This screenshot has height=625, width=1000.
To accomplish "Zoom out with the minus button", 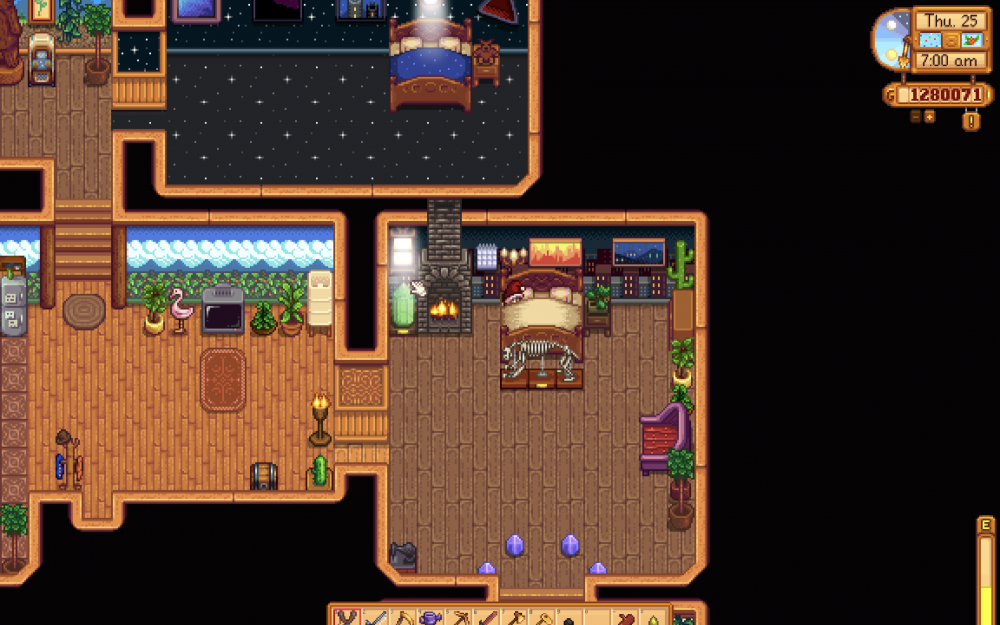I will (916, 117).
